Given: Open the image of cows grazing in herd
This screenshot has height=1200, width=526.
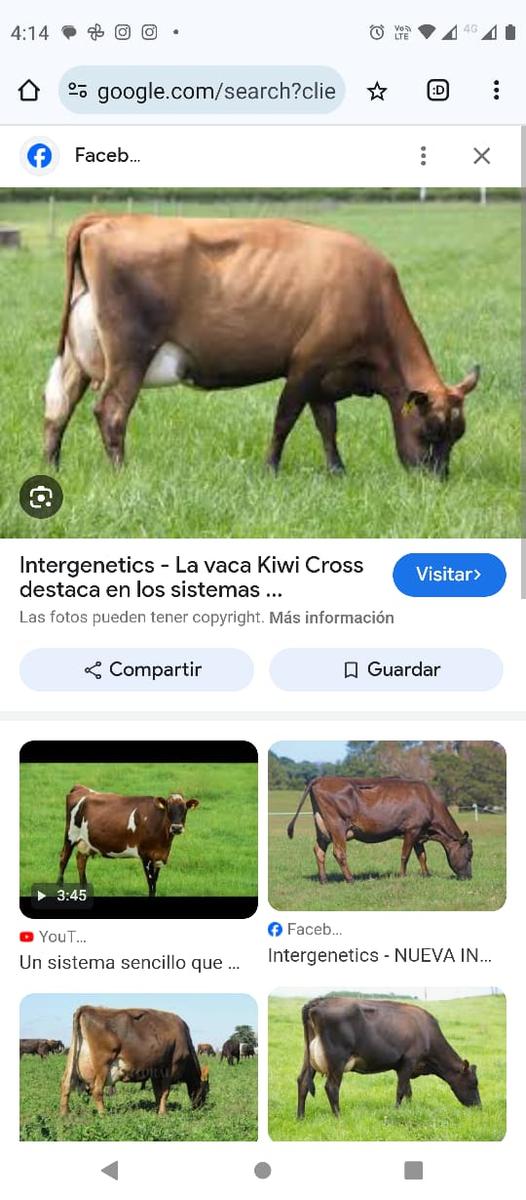Looking at the screenshot, I should (139, 1067).
